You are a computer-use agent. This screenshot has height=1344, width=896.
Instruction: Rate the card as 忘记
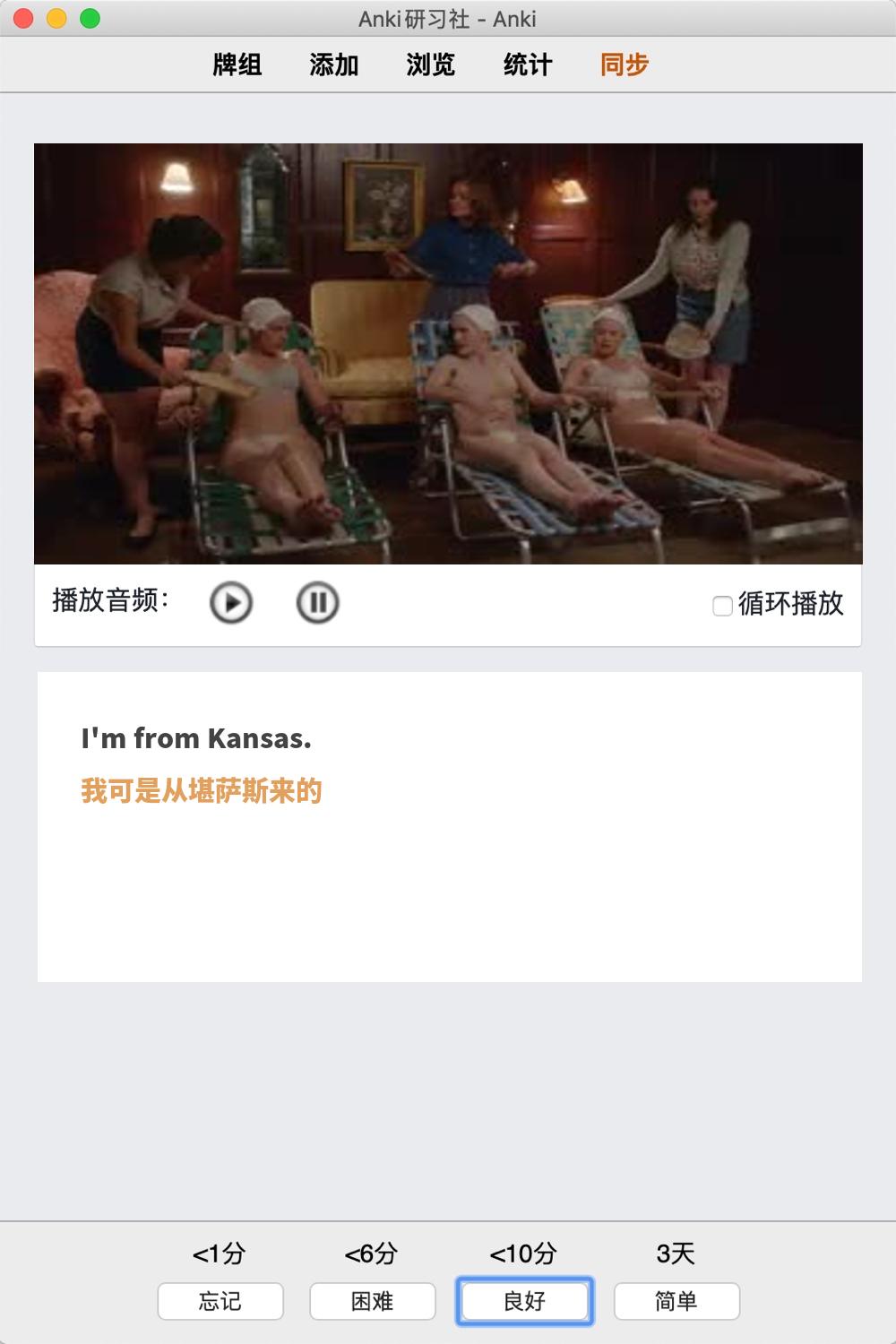(220, 1301)
